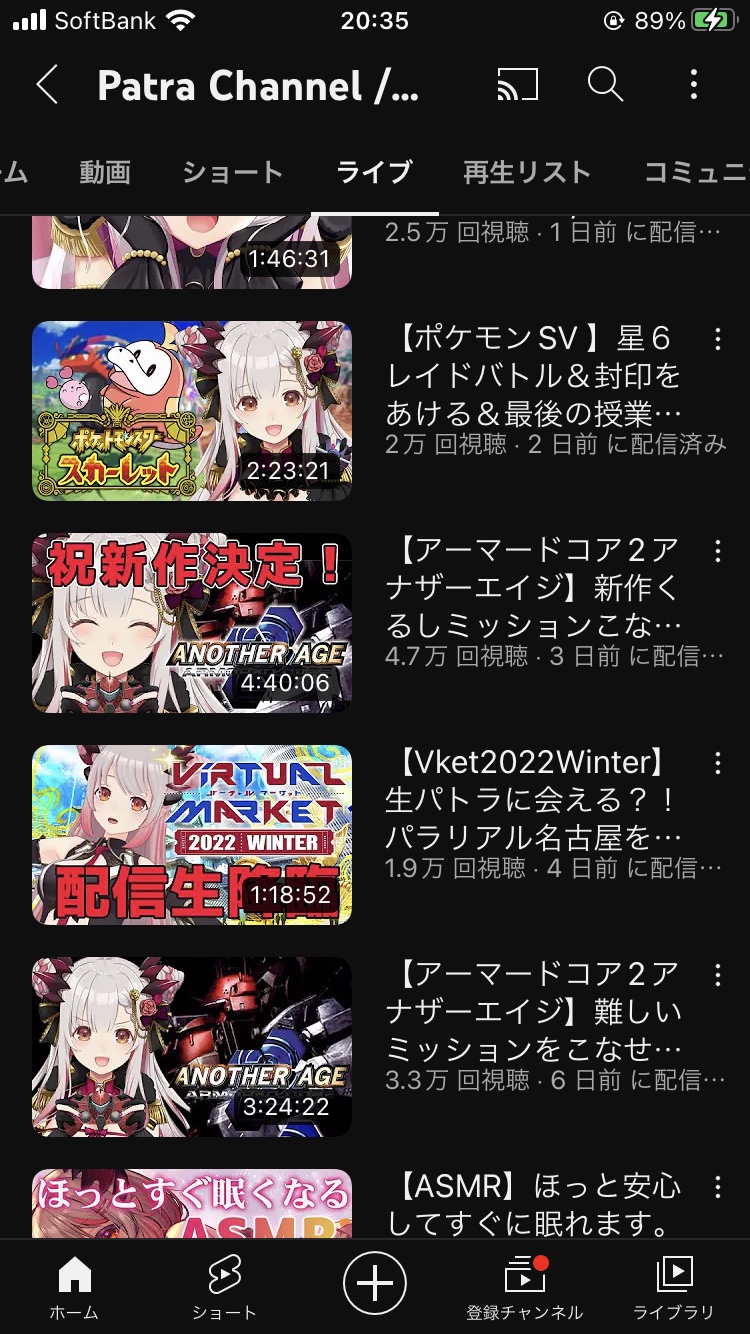Play the 祝新作決定 Armored Core stream
This screenshot has width=750, height=1334.
[192, 623]
